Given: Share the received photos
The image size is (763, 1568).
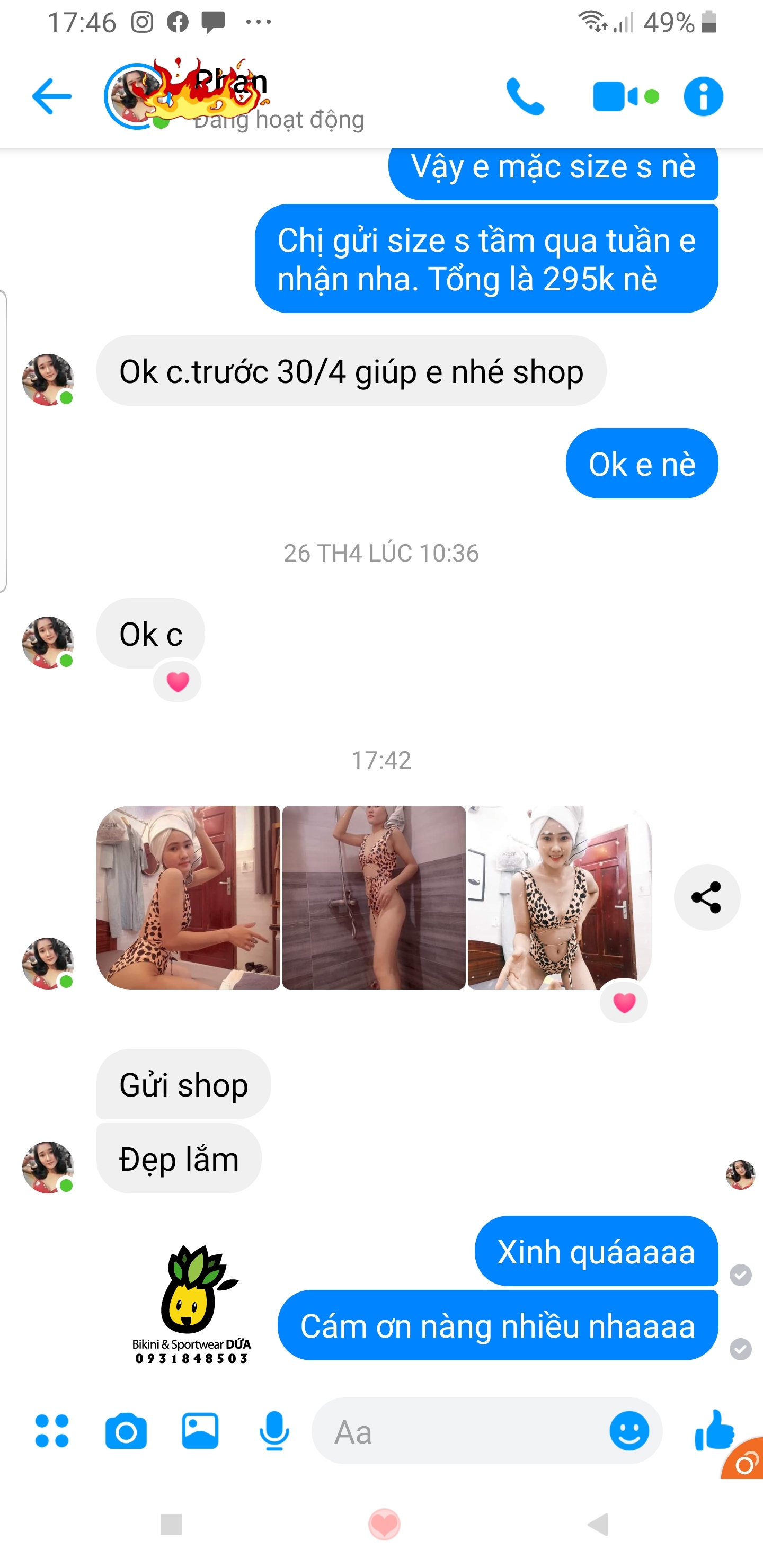Looking at the screenshot, I should pos(706,897).
